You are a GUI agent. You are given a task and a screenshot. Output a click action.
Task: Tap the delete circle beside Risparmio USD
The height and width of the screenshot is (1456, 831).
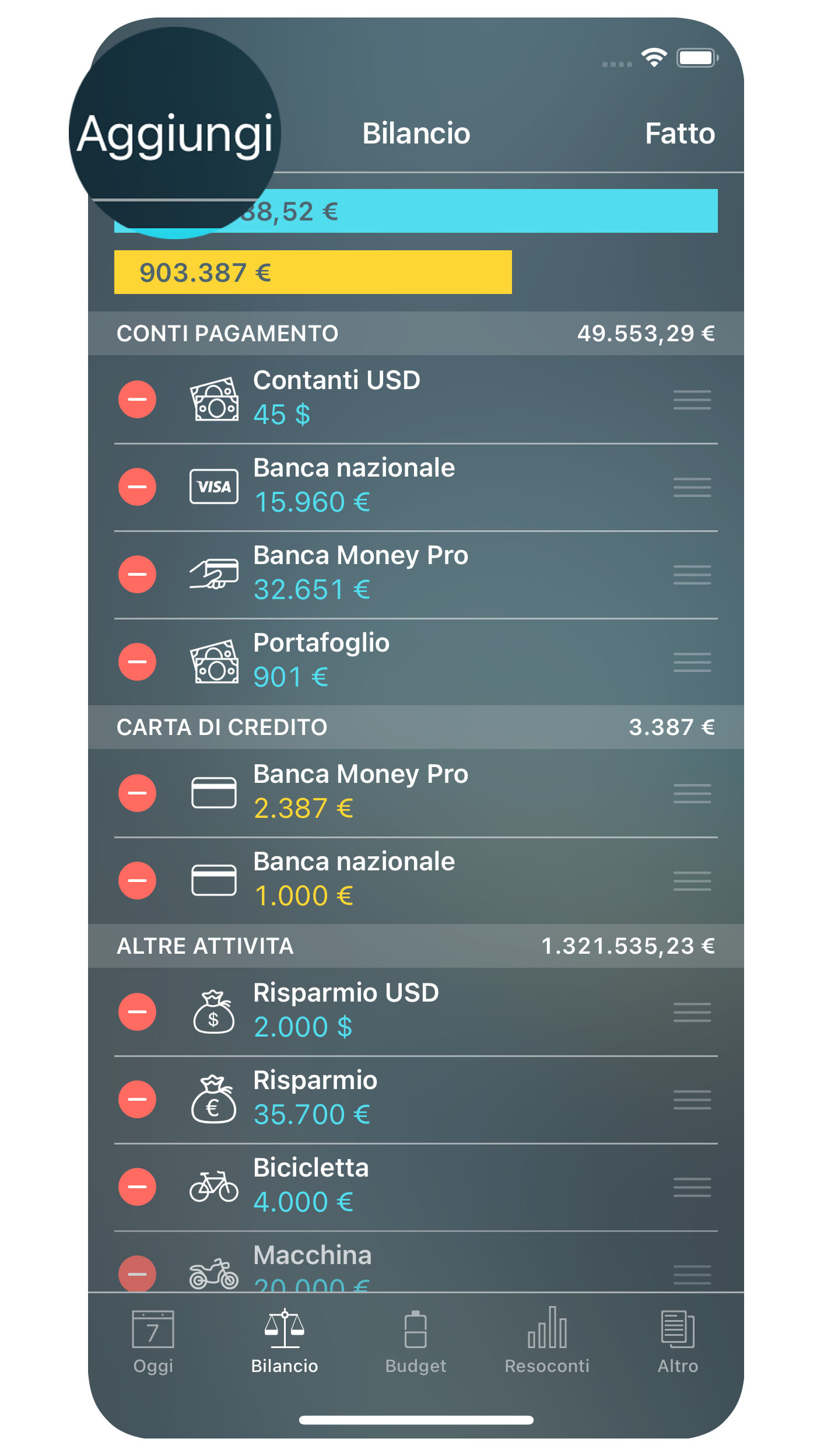[136, 1012]
